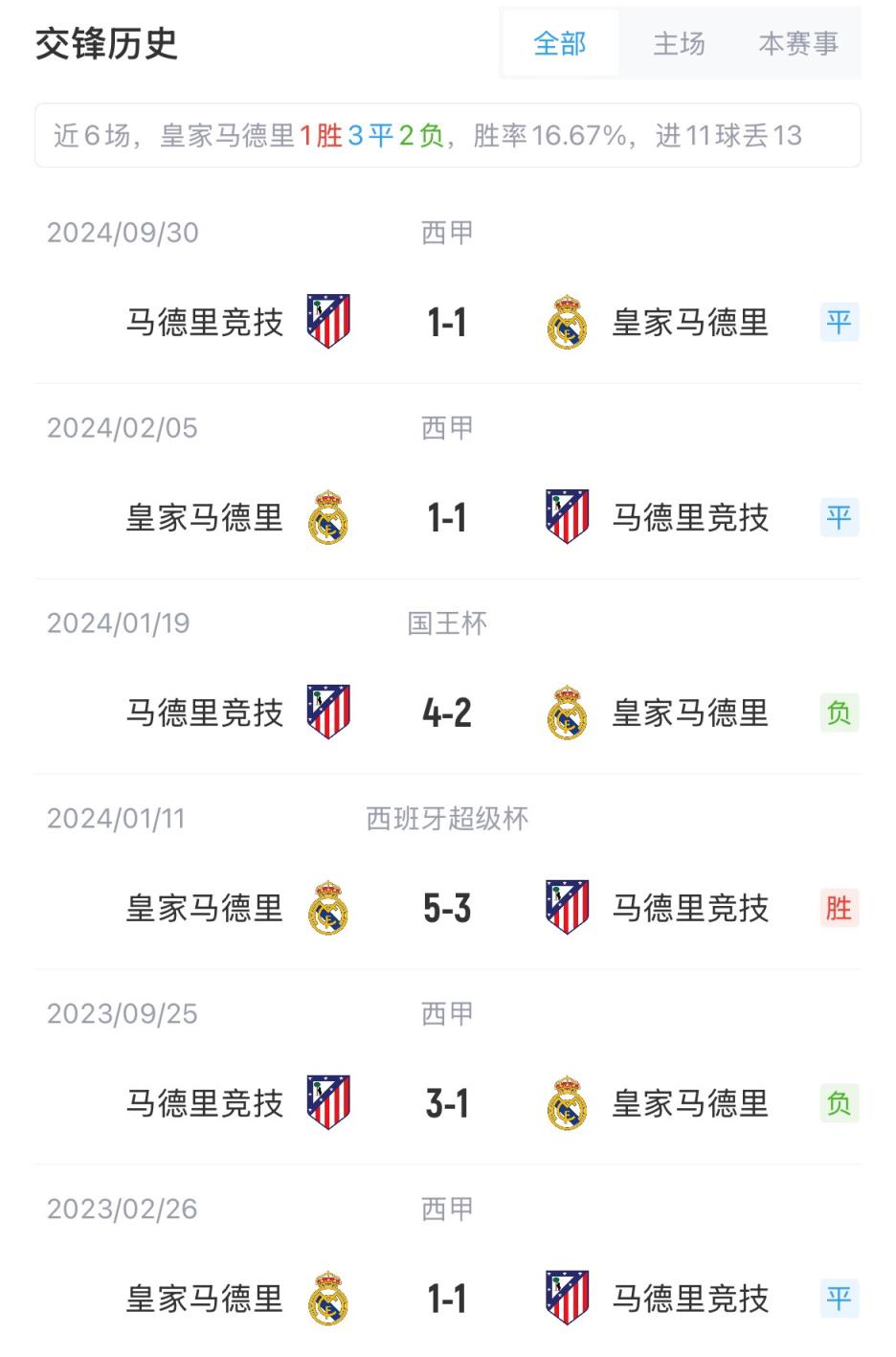Open the 2024/09/30 西甲 1-1 match

(x=447, y=323)
